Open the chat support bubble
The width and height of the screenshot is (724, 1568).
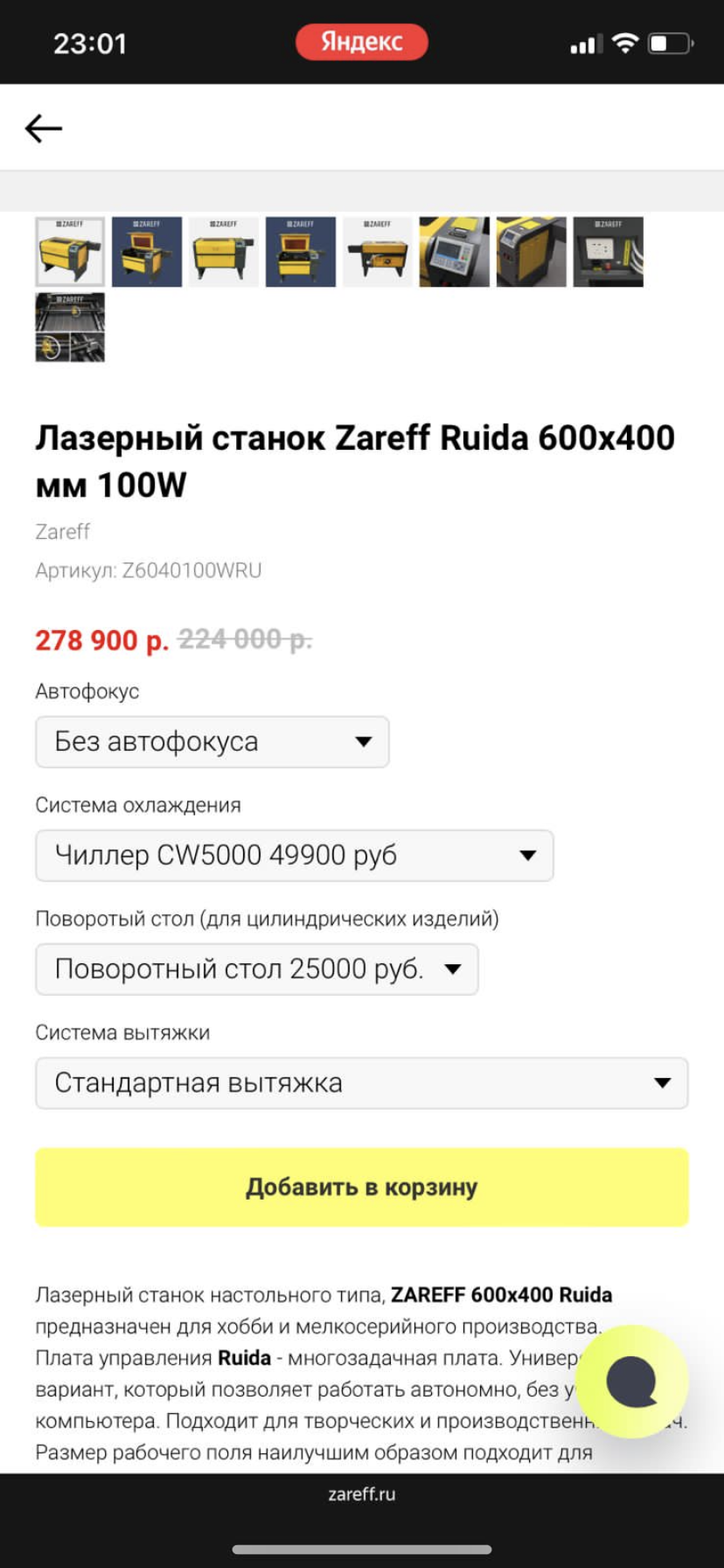click(x=631, y=1382)
